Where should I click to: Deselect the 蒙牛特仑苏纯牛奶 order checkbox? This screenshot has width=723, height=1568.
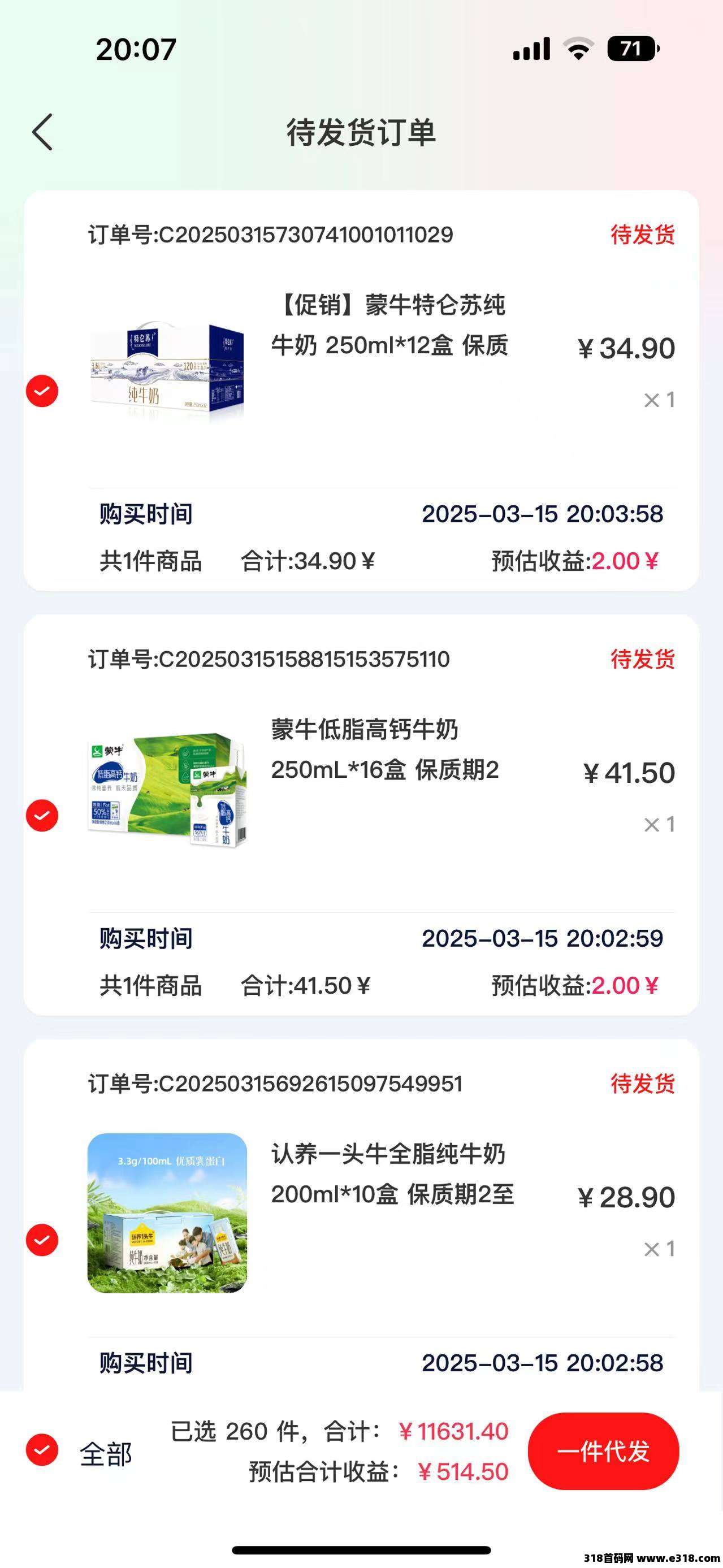click(42, 391)
